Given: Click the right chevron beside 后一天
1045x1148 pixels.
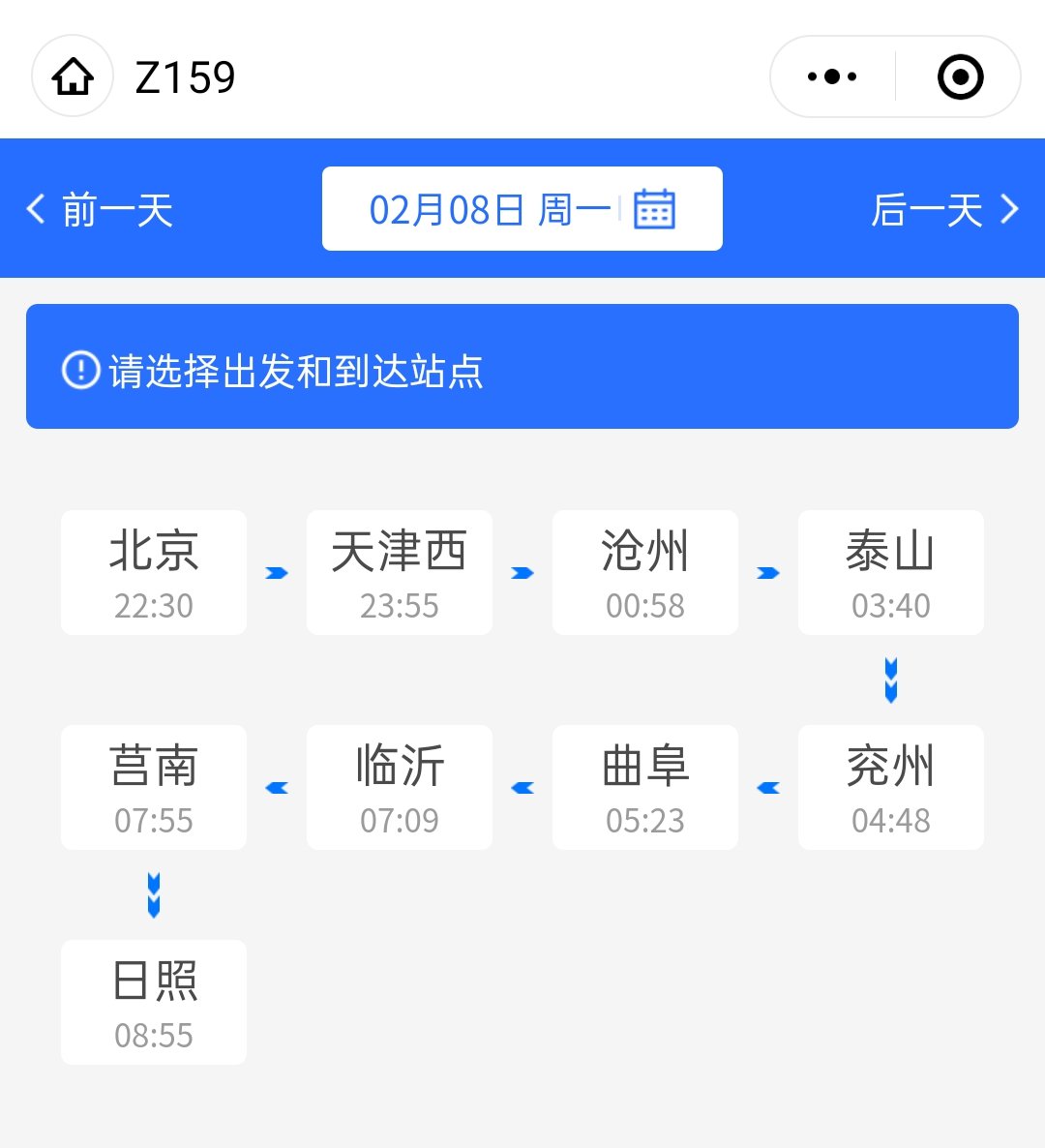Looking at the screenshot, I should point(1010,209).
